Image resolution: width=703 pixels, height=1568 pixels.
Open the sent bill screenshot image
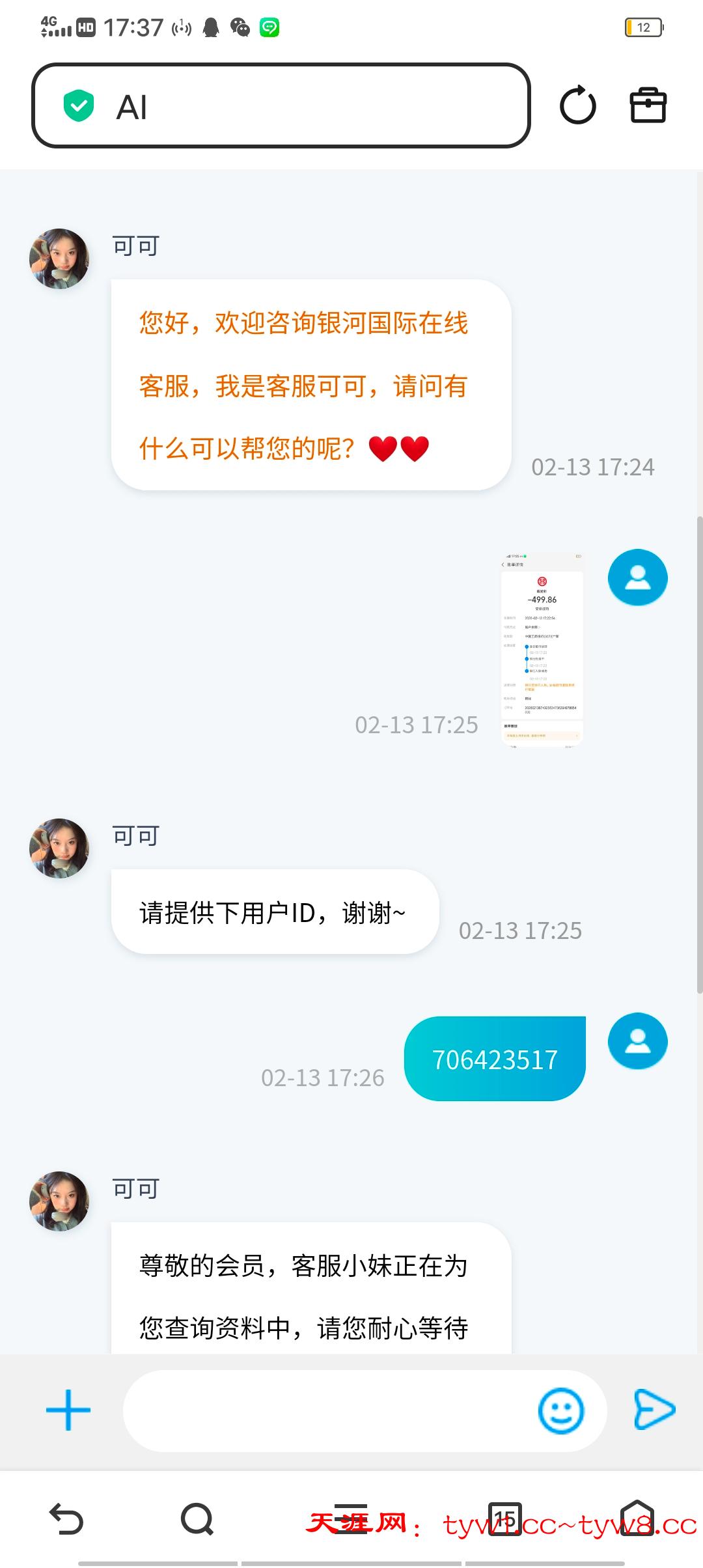542,649
